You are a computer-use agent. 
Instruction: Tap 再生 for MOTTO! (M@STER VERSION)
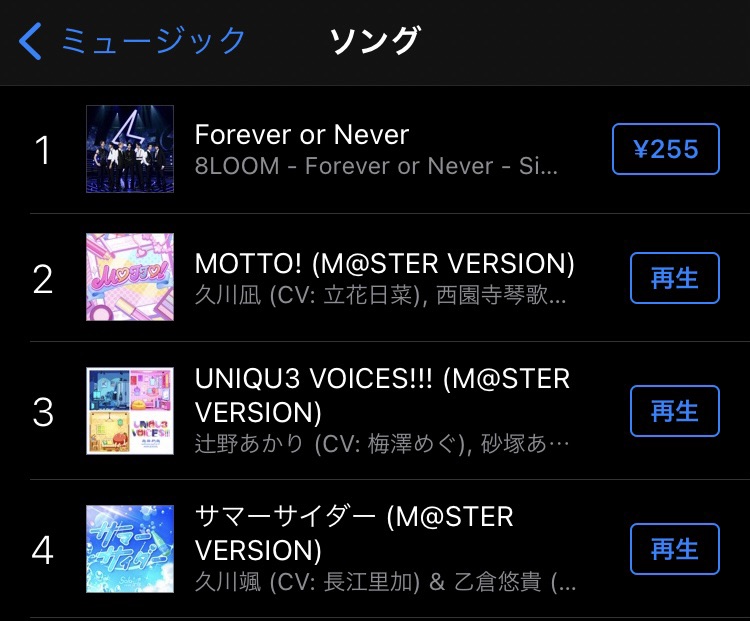click(674, 278)
